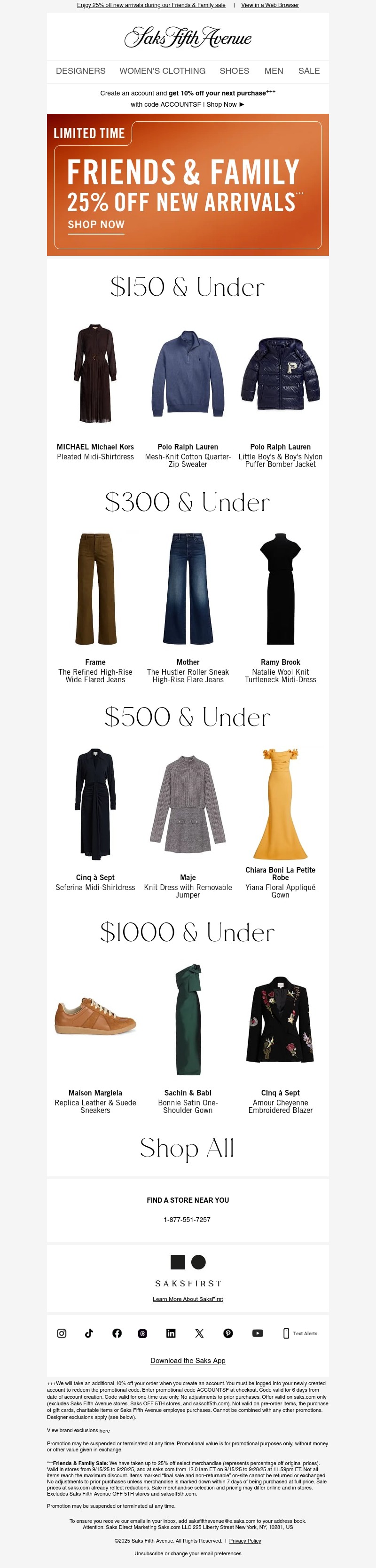The image size is (376, 1568).
Task: Open the Saks YouTube channel
Action: tap(258, 1333)
